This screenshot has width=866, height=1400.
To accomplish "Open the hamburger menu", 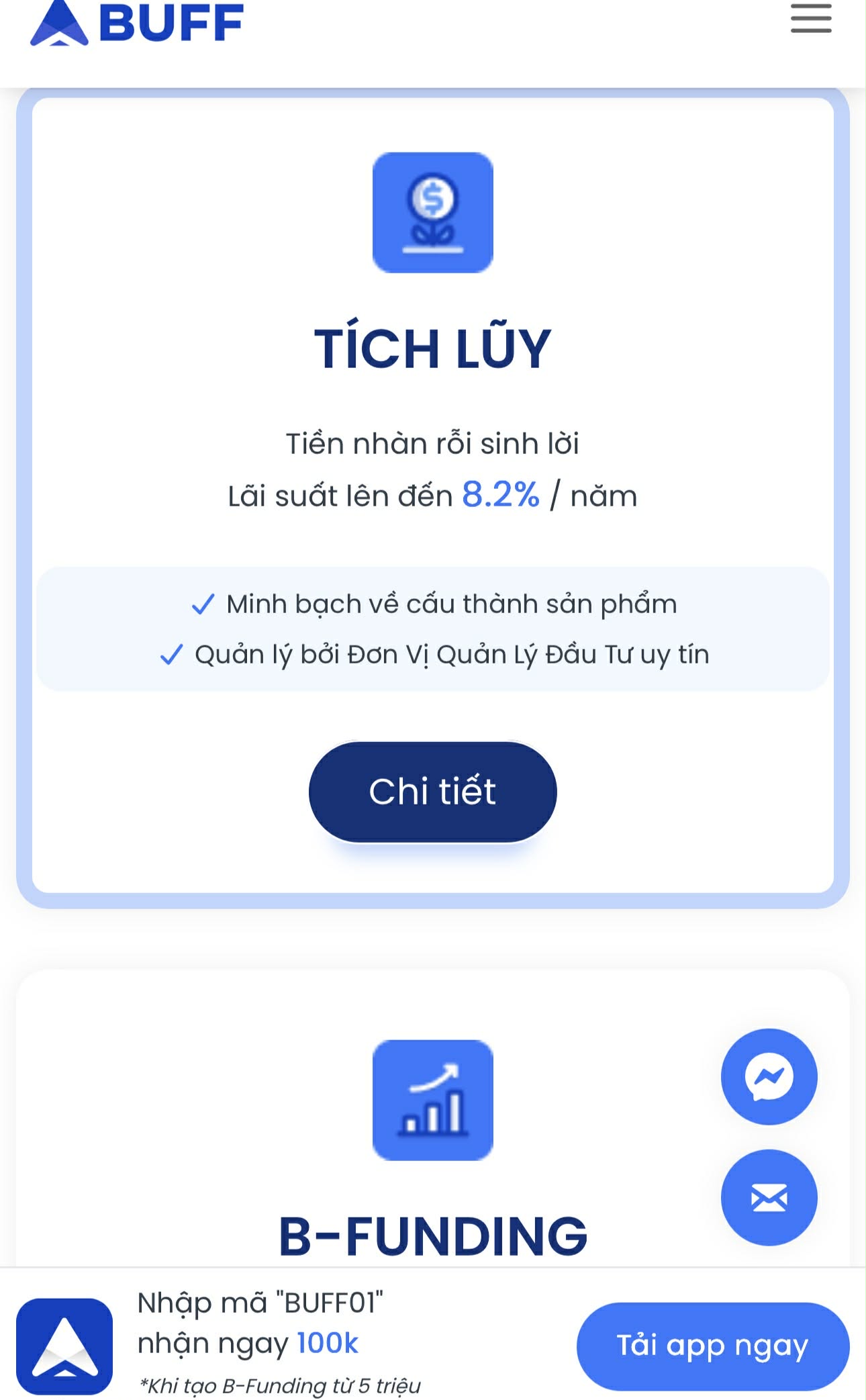I will 810,18.
